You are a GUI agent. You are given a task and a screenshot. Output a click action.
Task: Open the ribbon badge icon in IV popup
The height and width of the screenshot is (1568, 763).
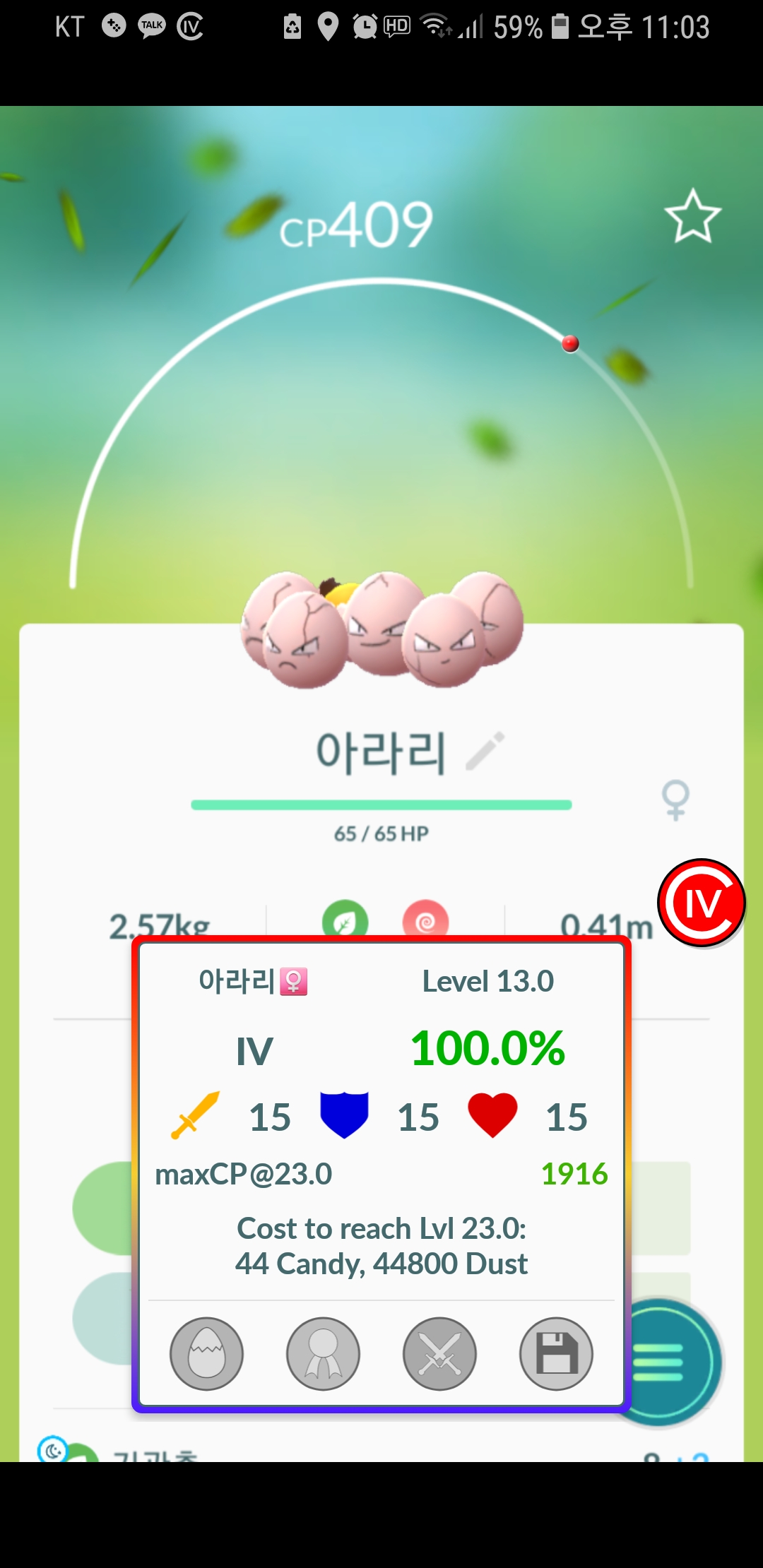click(x=323, y=1353)
